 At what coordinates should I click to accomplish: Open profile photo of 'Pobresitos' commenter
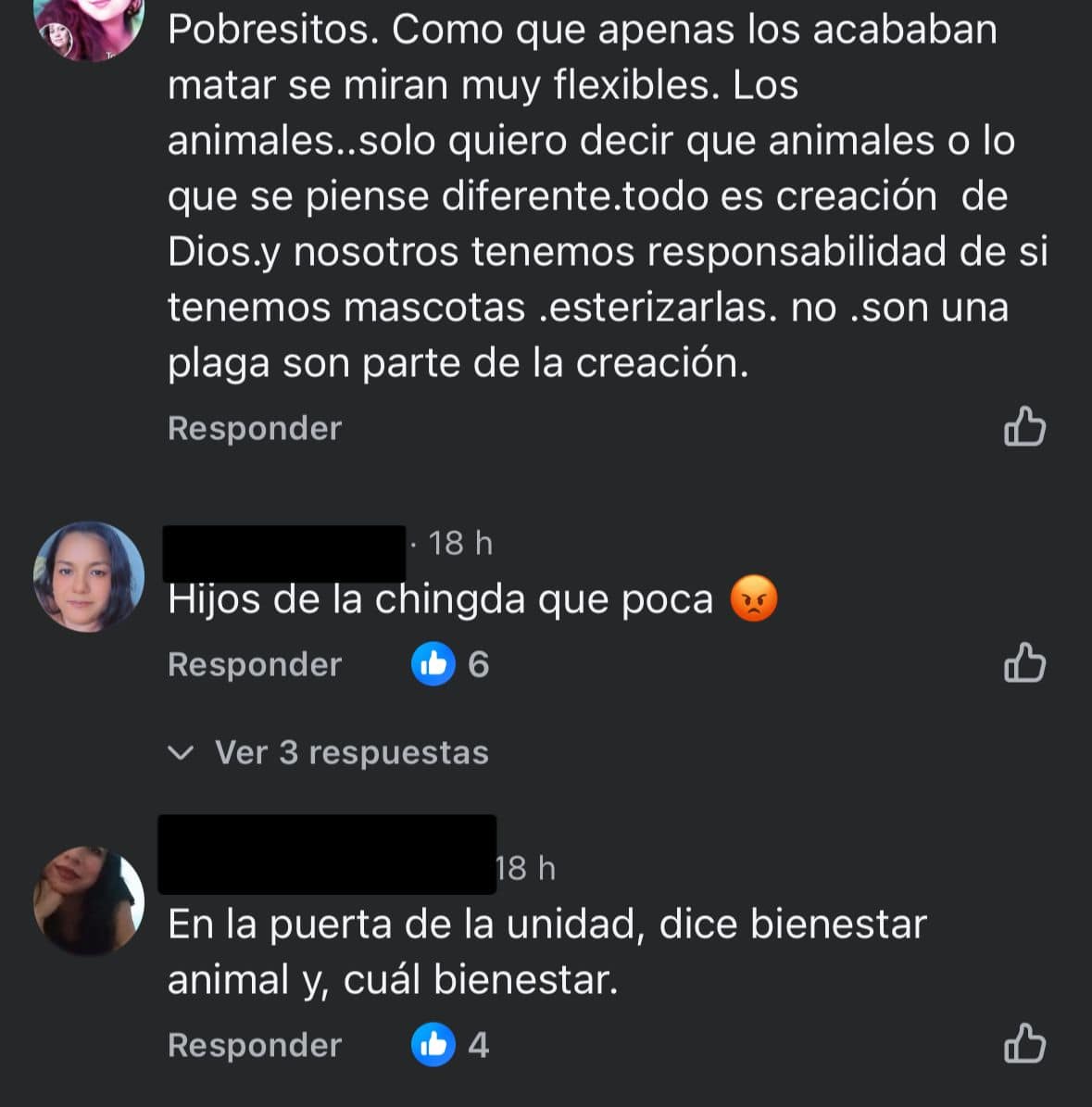click(89, 28)
